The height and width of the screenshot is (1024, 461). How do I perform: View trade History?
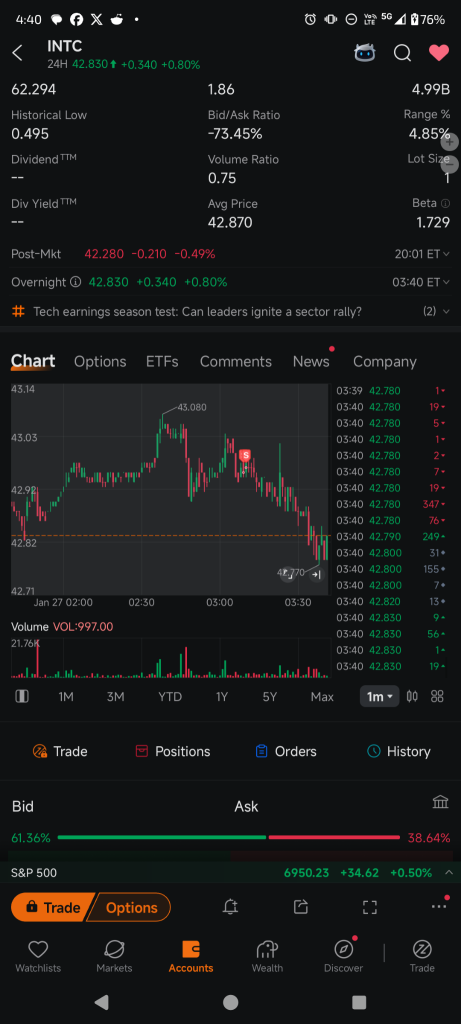398,751
